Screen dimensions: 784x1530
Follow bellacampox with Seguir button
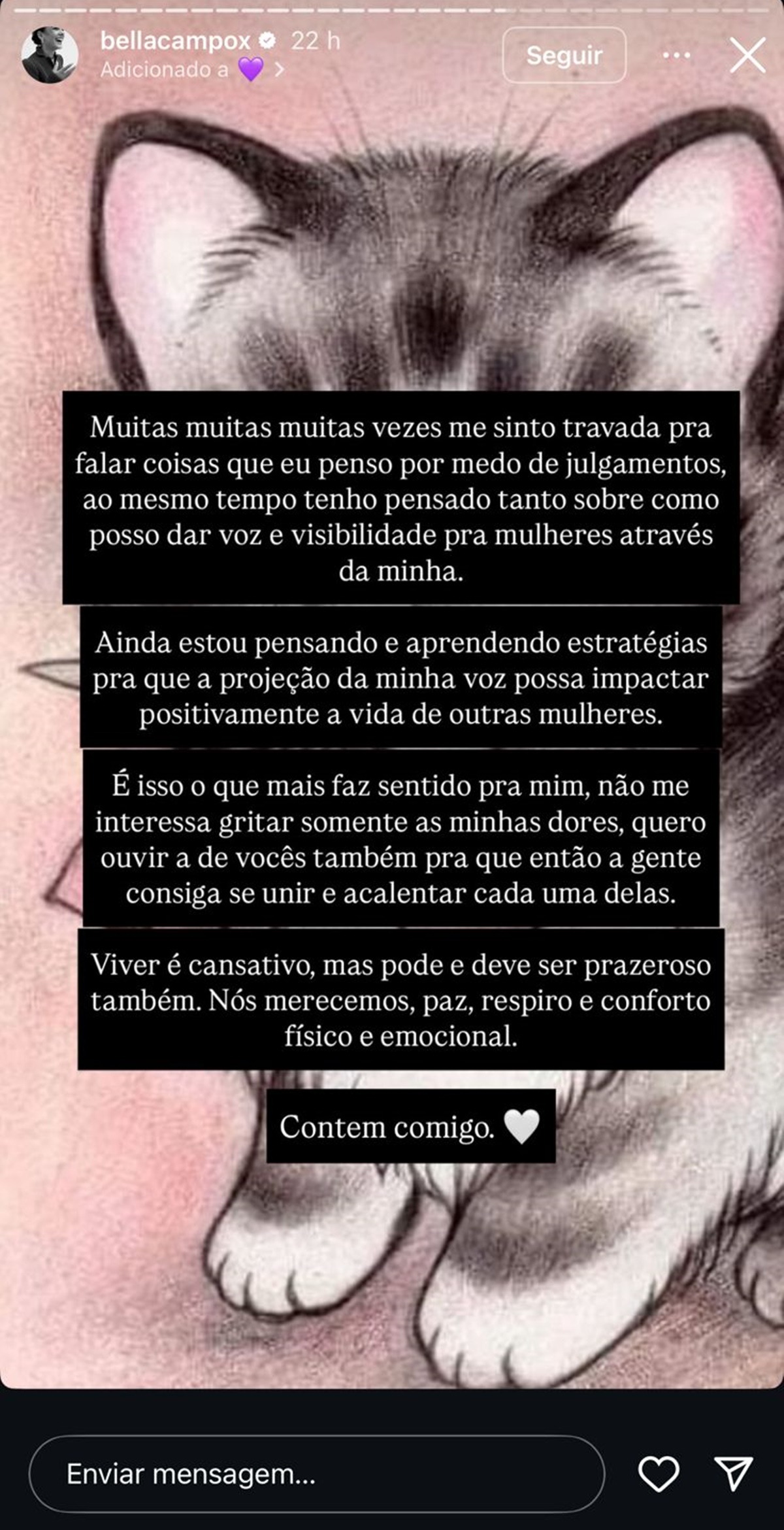[x=564, y=56]
